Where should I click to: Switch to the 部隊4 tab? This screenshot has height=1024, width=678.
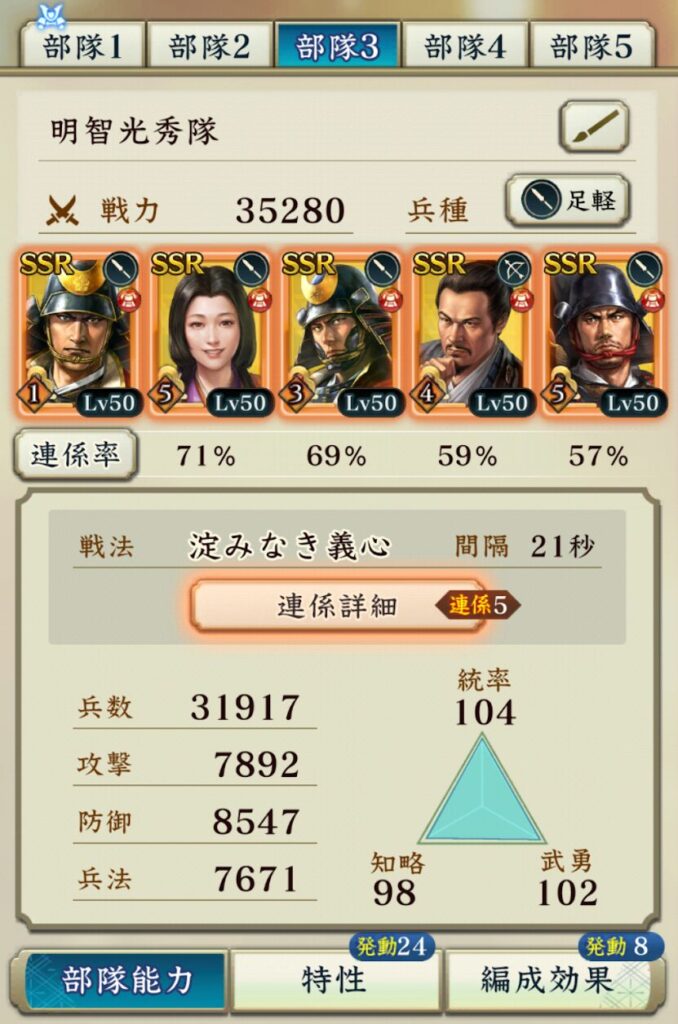464,46
